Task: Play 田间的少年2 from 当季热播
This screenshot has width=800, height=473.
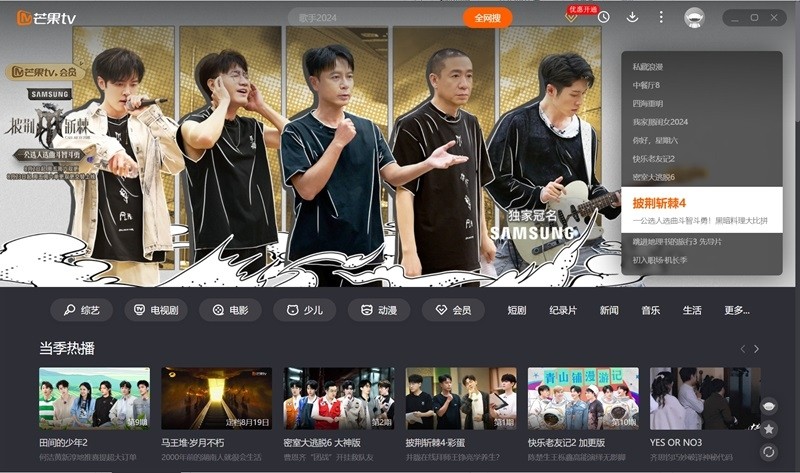Action: [94, 398]
